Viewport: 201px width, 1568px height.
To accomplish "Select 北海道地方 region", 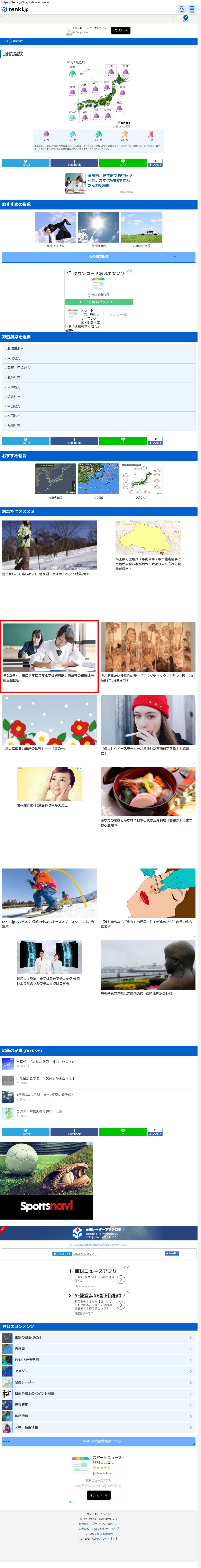I will (99, 349).
